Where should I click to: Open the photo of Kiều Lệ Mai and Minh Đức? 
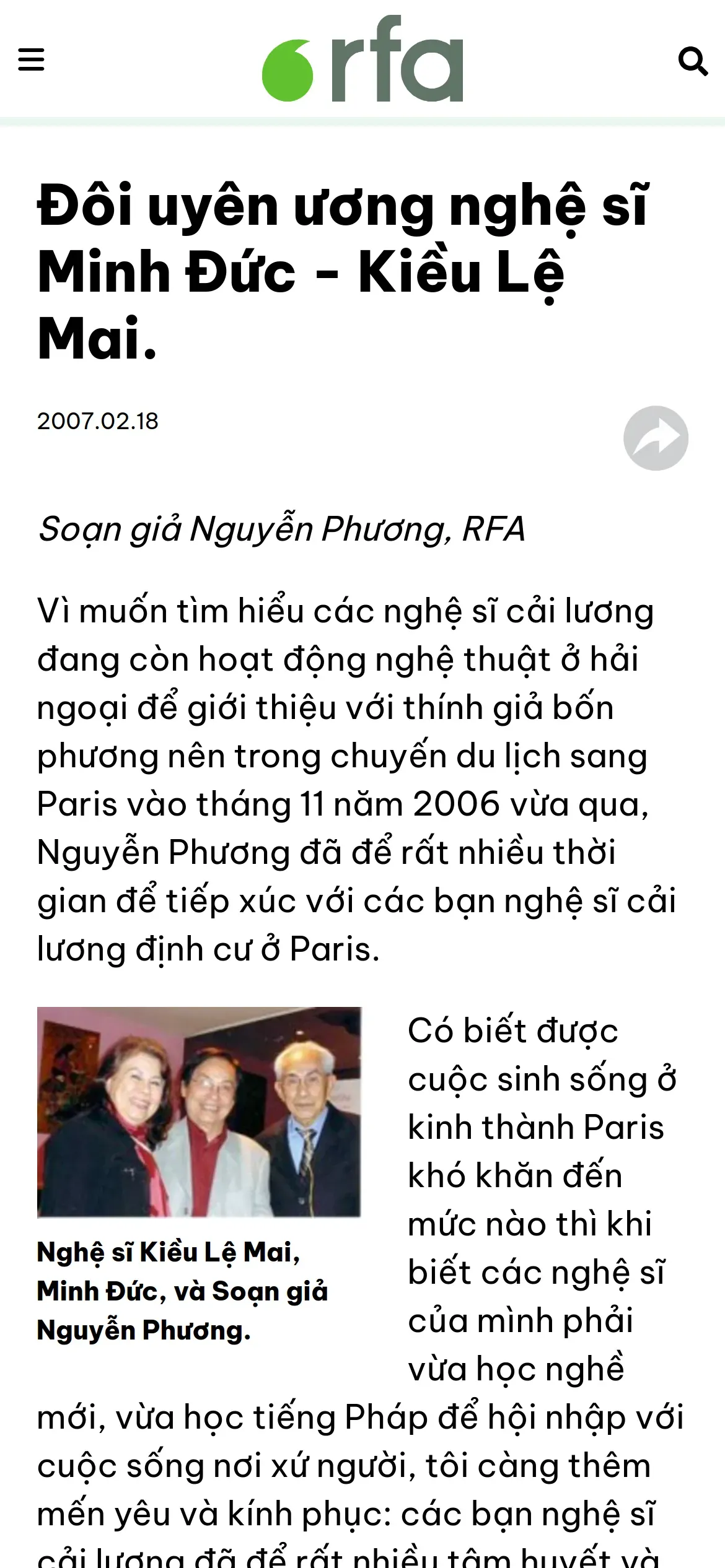[x=199, y=1112]
